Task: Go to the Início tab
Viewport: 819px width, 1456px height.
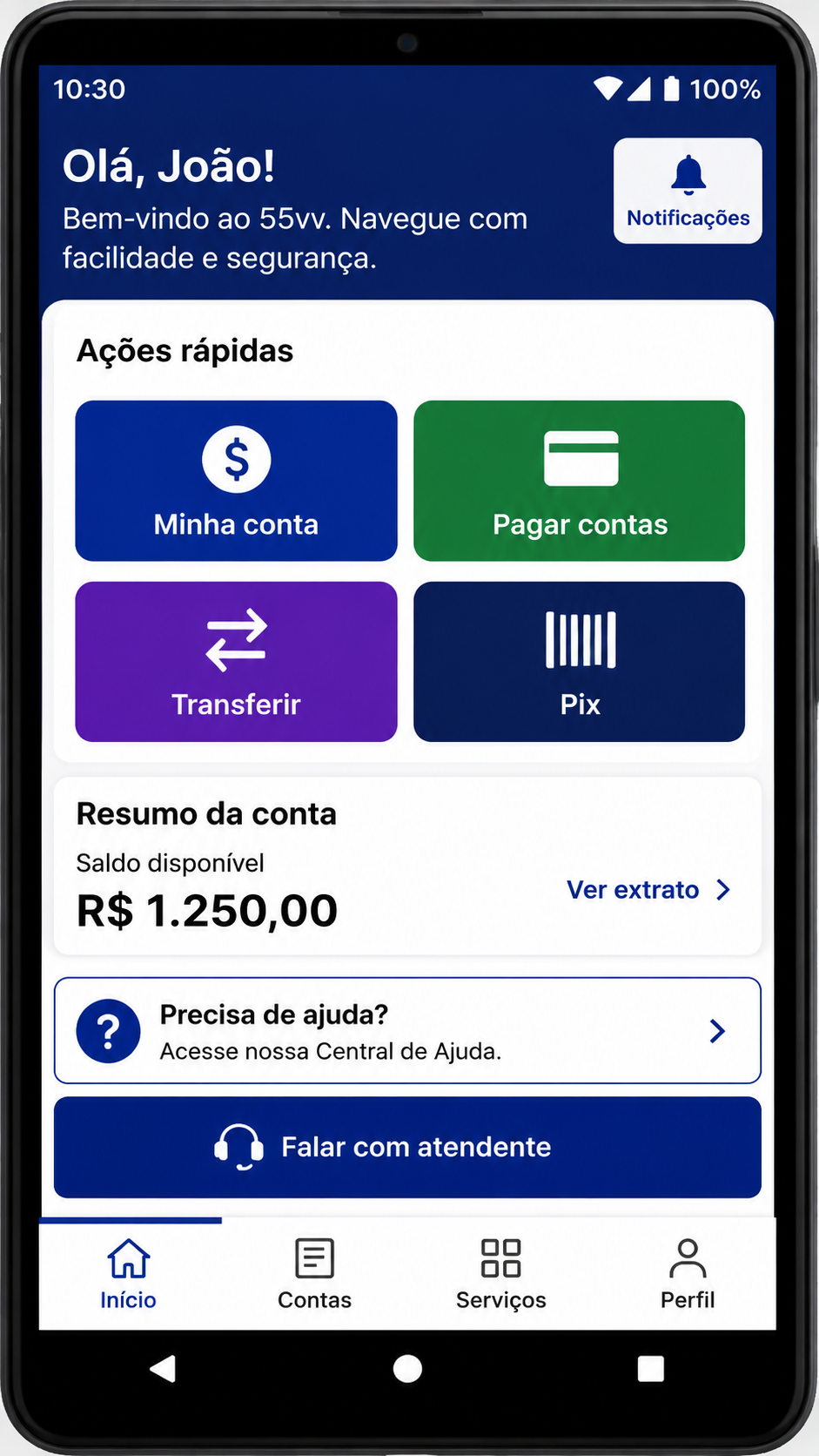Action: tap(129, 1274)
